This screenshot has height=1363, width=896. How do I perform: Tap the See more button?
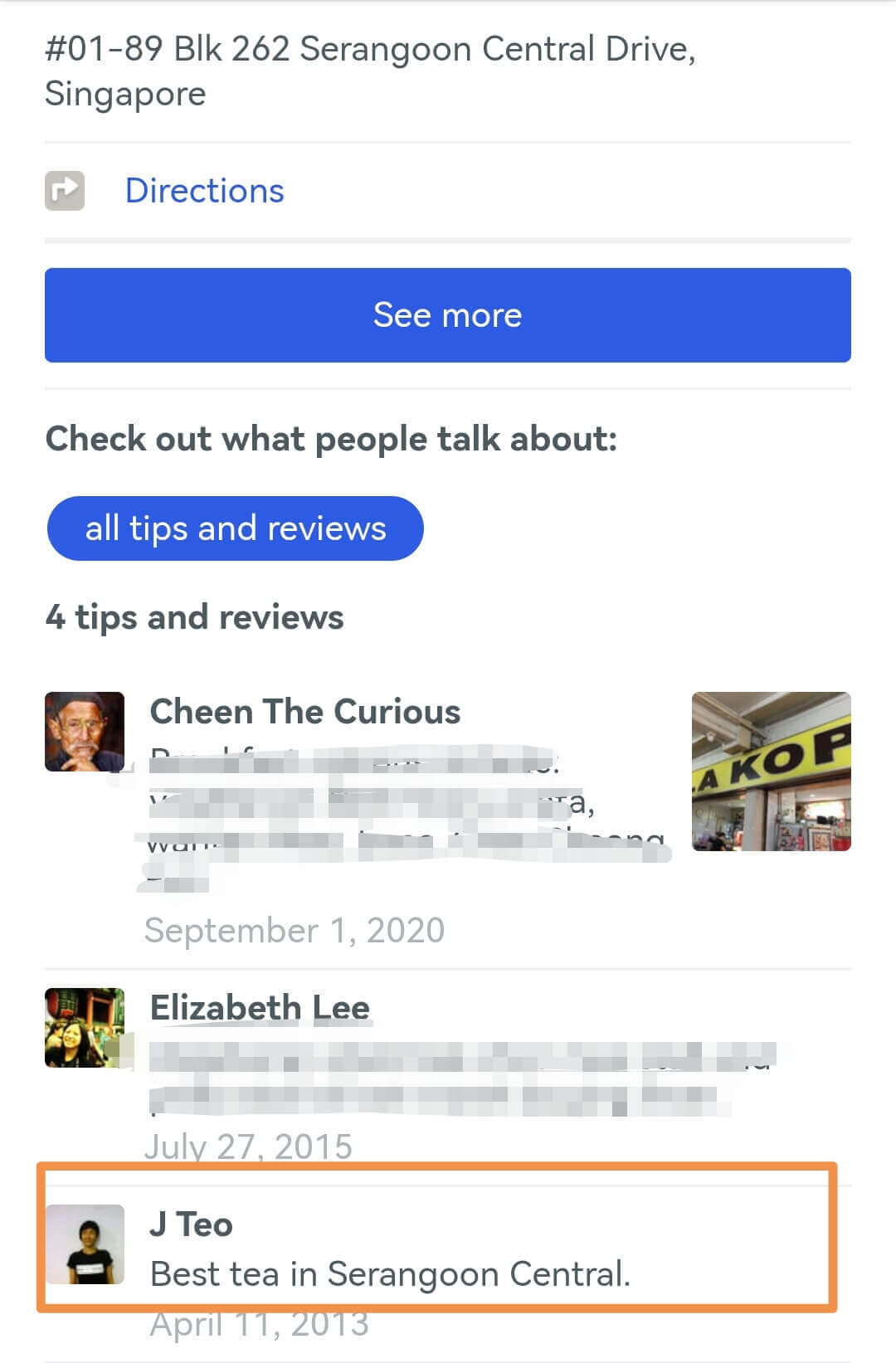(447, 315)
